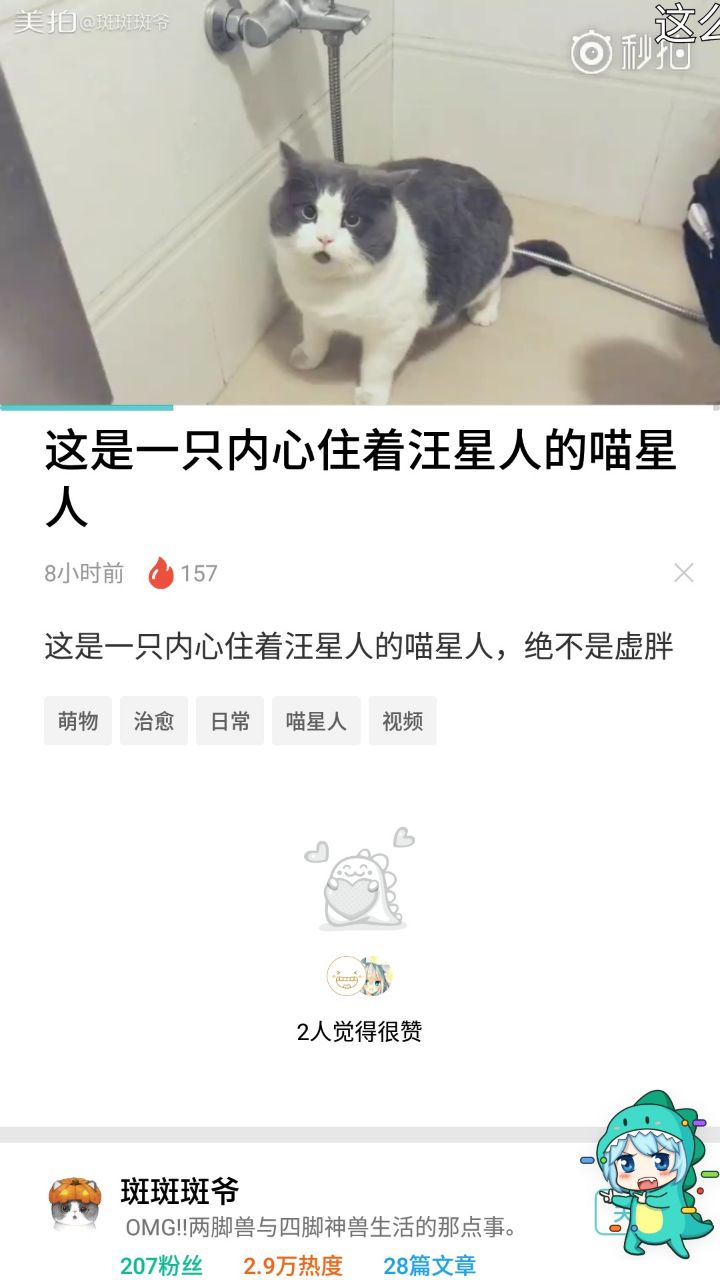Show the author's 207粉丝 list
720x1280 pixels.
point(162,1265)
